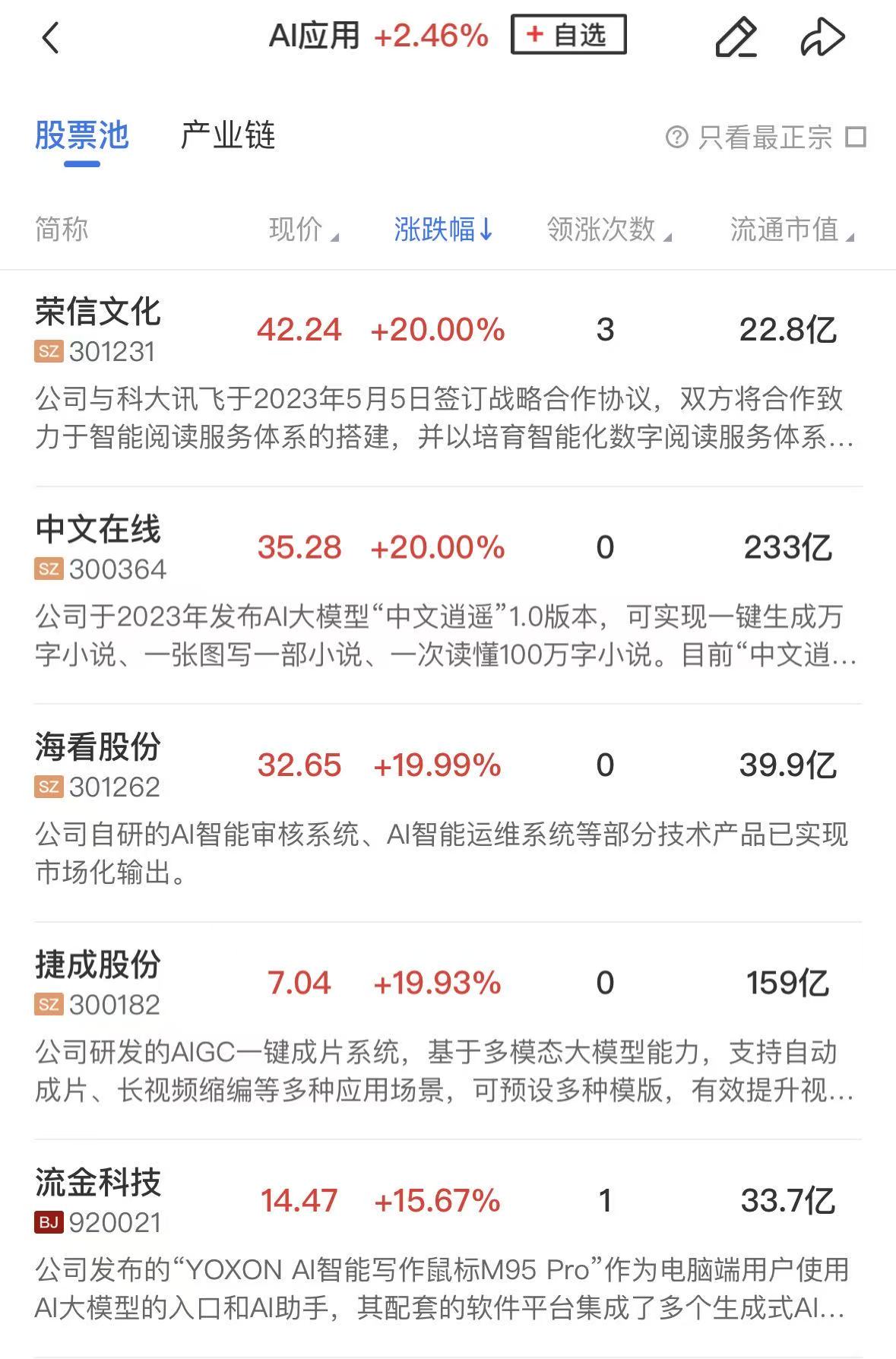This screenshot has width=896, height=1359.
Task: Reverse the 涨跌幅 sort order
Action: [443, 229]
